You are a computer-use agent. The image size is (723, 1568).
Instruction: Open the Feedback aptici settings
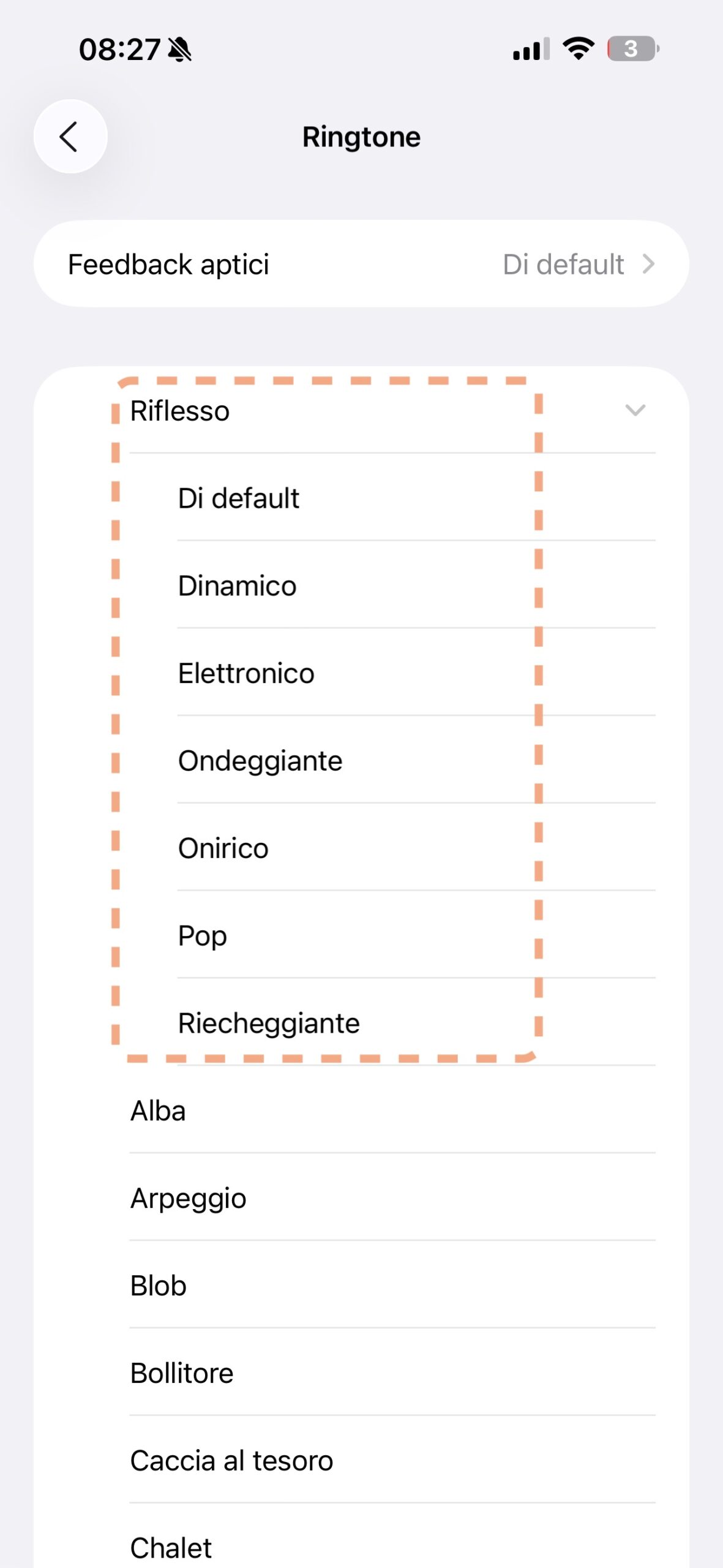(361, 264)
